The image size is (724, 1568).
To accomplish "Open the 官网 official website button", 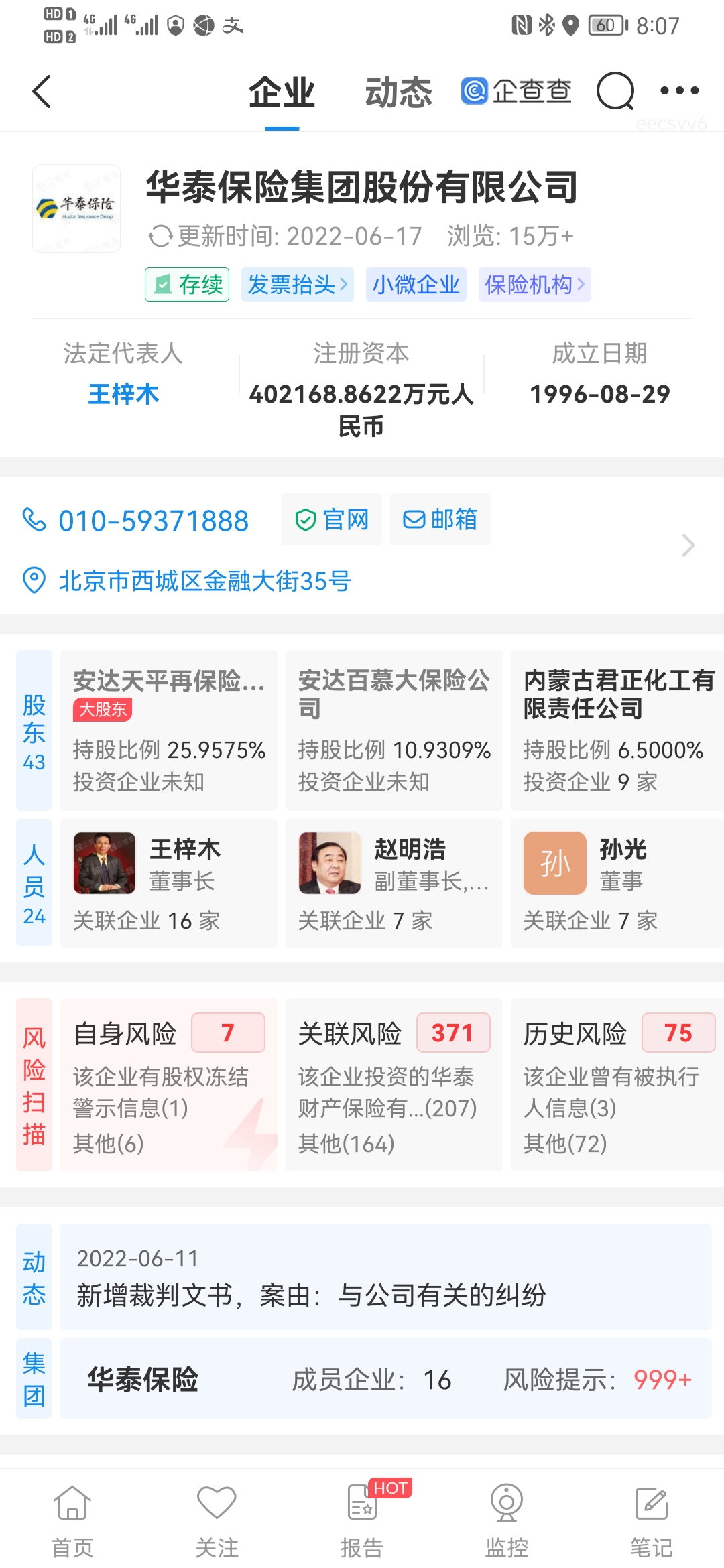I will click(331, 519).
